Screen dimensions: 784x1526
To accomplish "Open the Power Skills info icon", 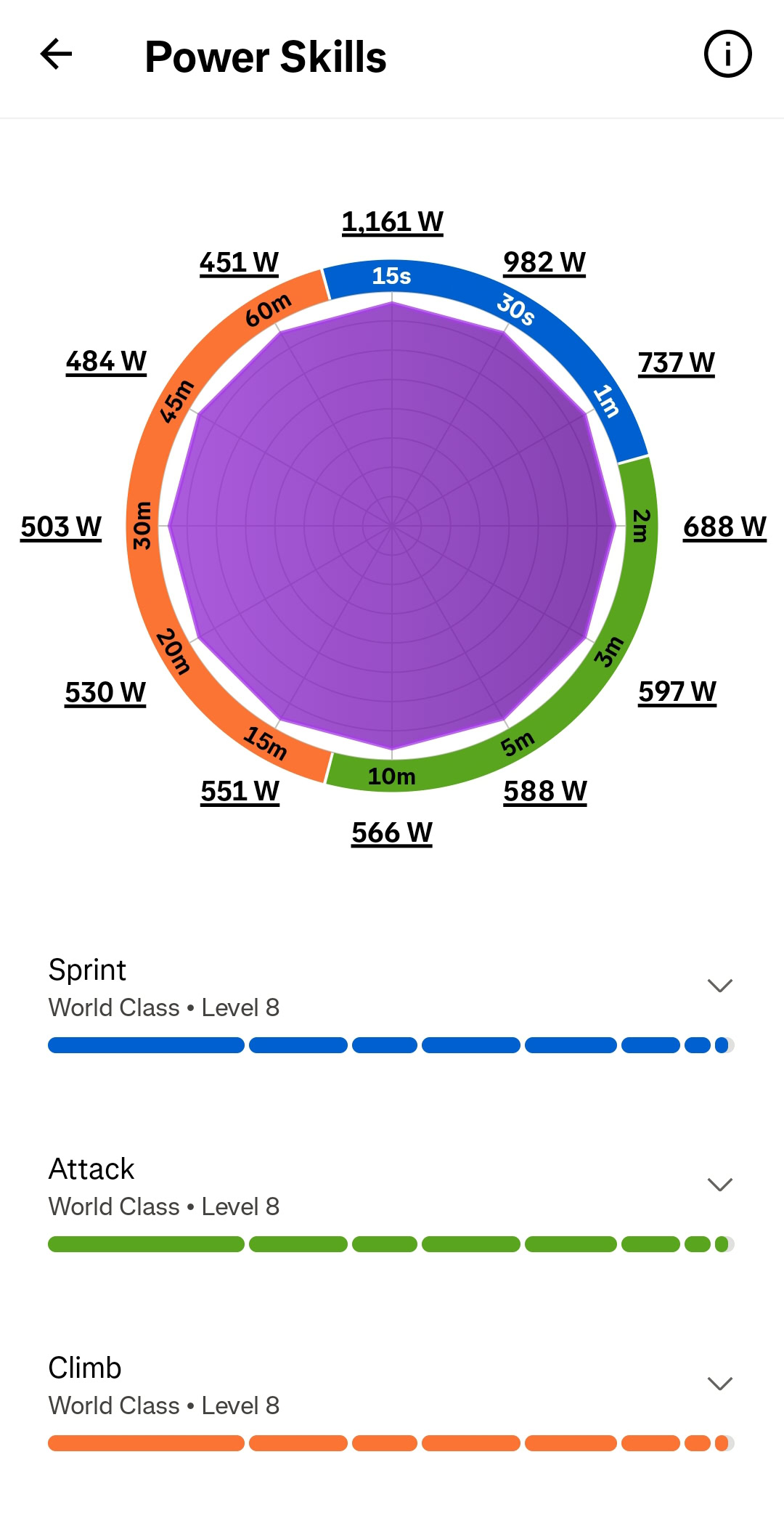I will click(x=727, y=54).
